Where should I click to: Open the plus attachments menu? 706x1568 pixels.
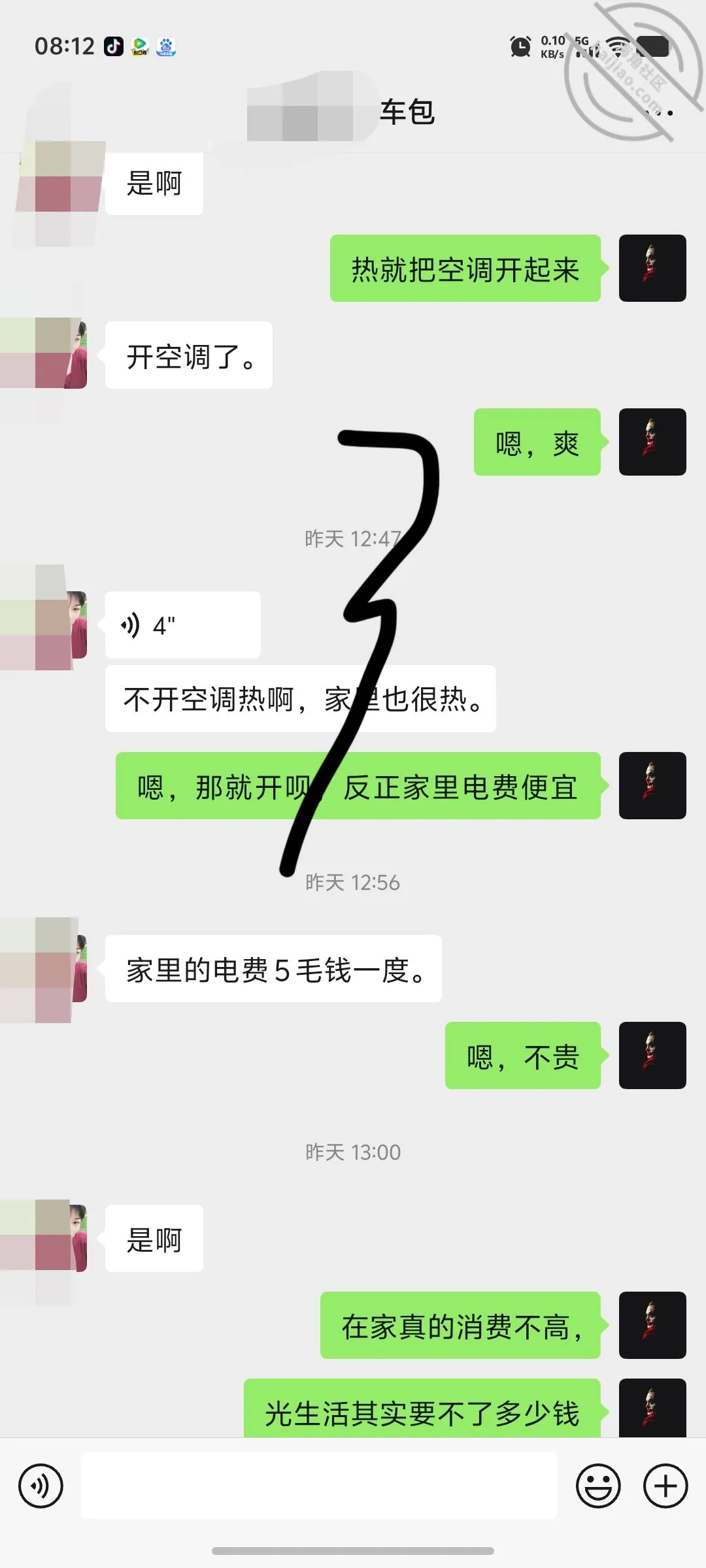point(665,1486)
